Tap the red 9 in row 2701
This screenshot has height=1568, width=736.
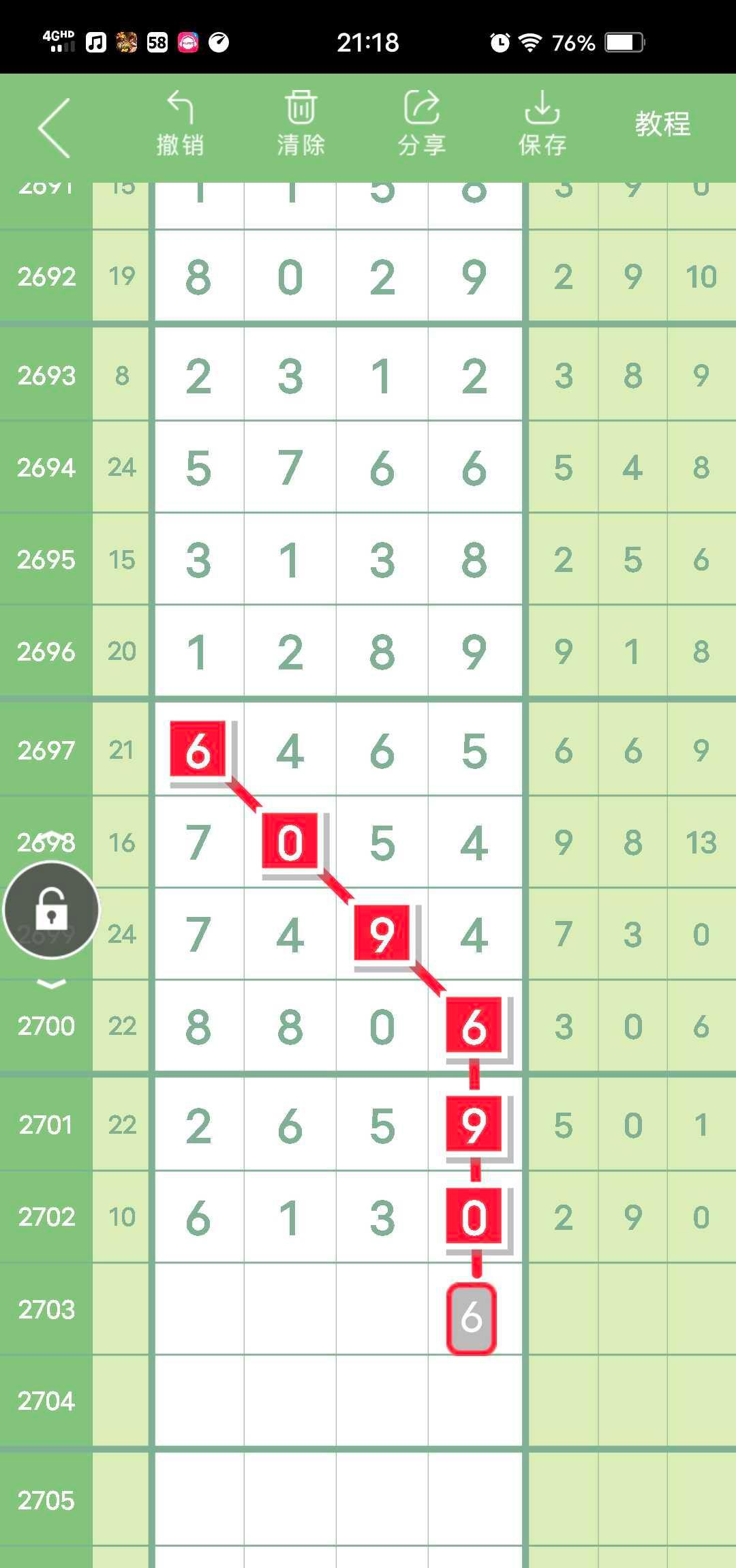[474, 1124]
